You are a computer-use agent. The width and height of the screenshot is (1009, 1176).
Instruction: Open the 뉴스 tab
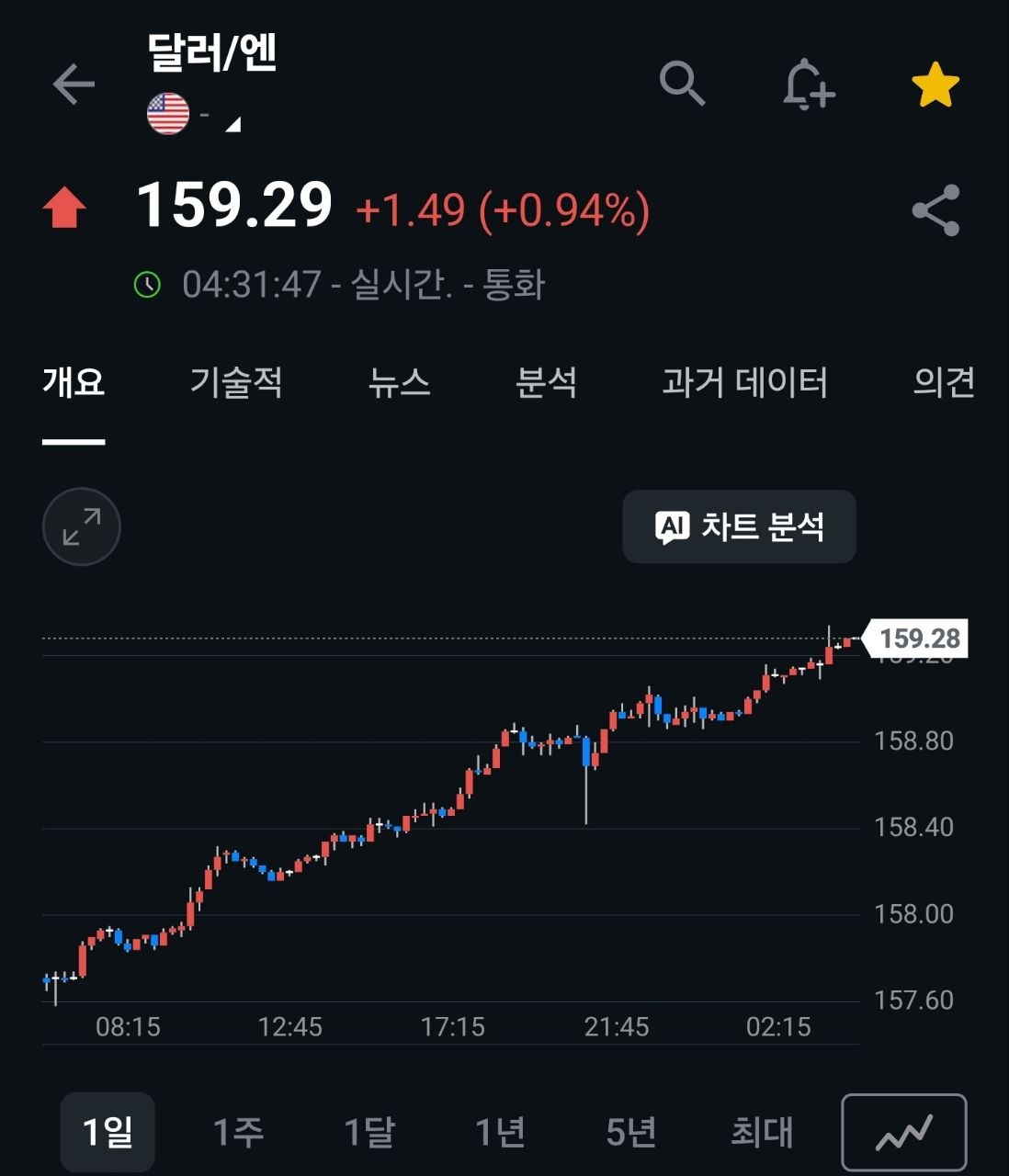[x=399, y=381]
